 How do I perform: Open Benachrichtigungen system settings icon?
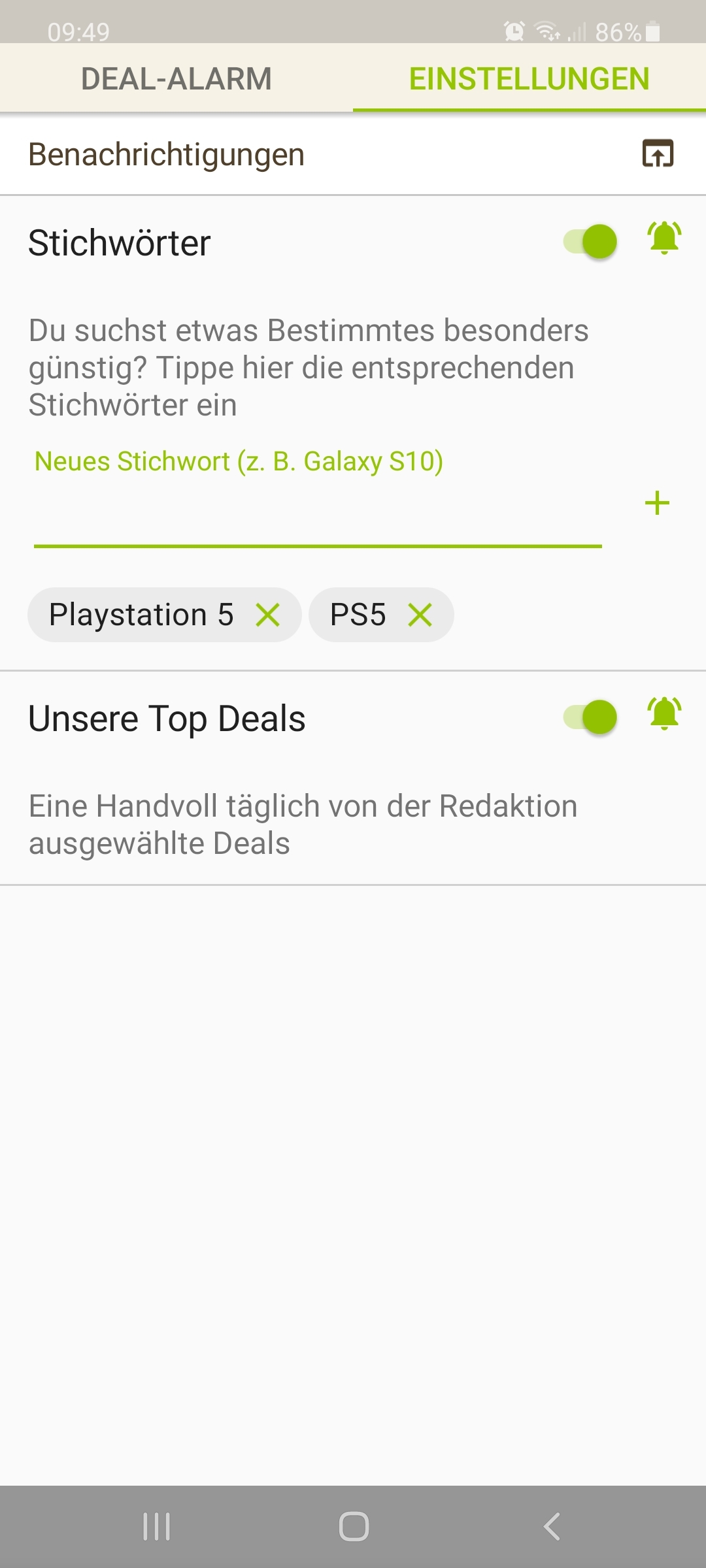click(x=657, y=154)
